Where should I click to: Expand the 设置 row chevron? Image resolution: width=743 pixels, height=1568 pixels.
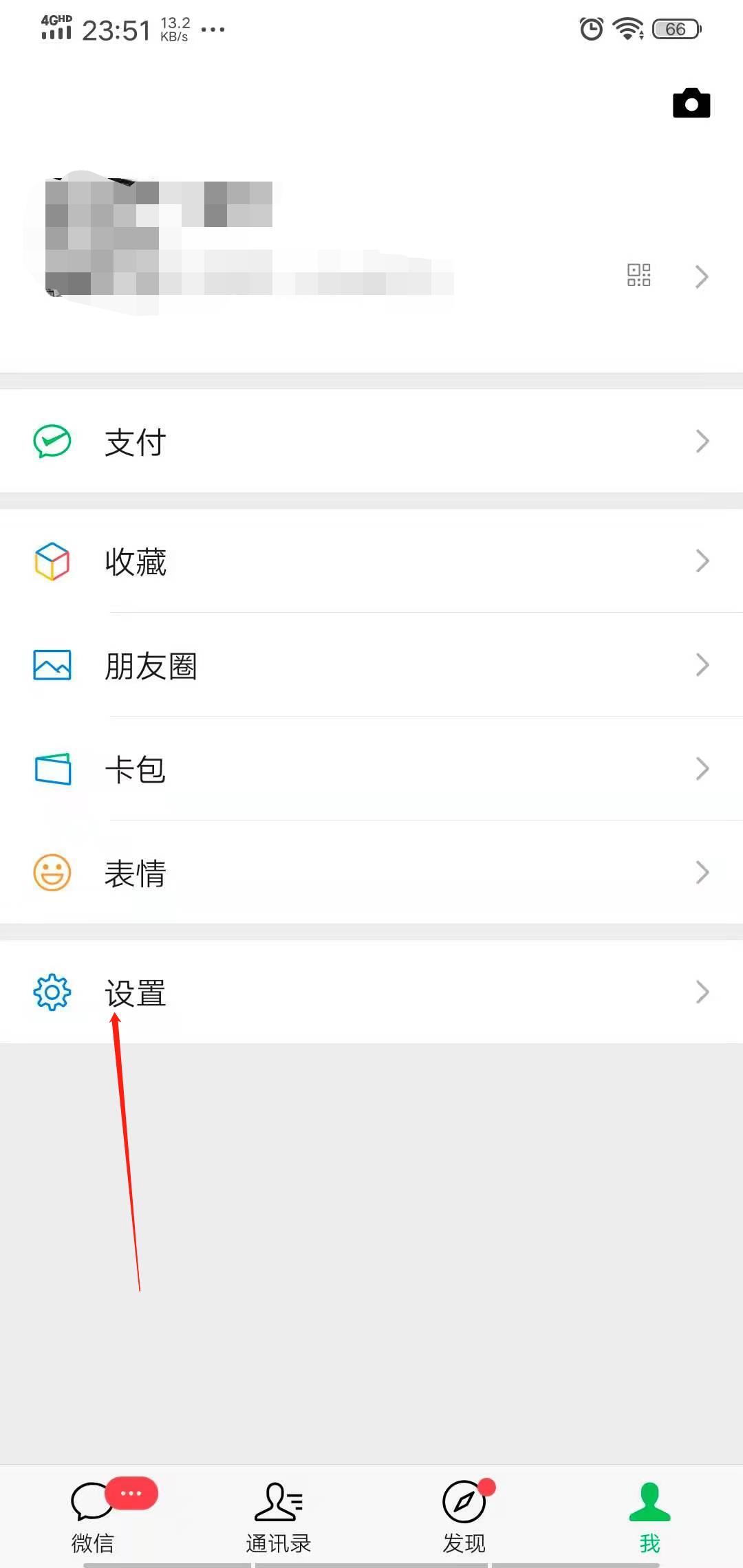(701, 992)
